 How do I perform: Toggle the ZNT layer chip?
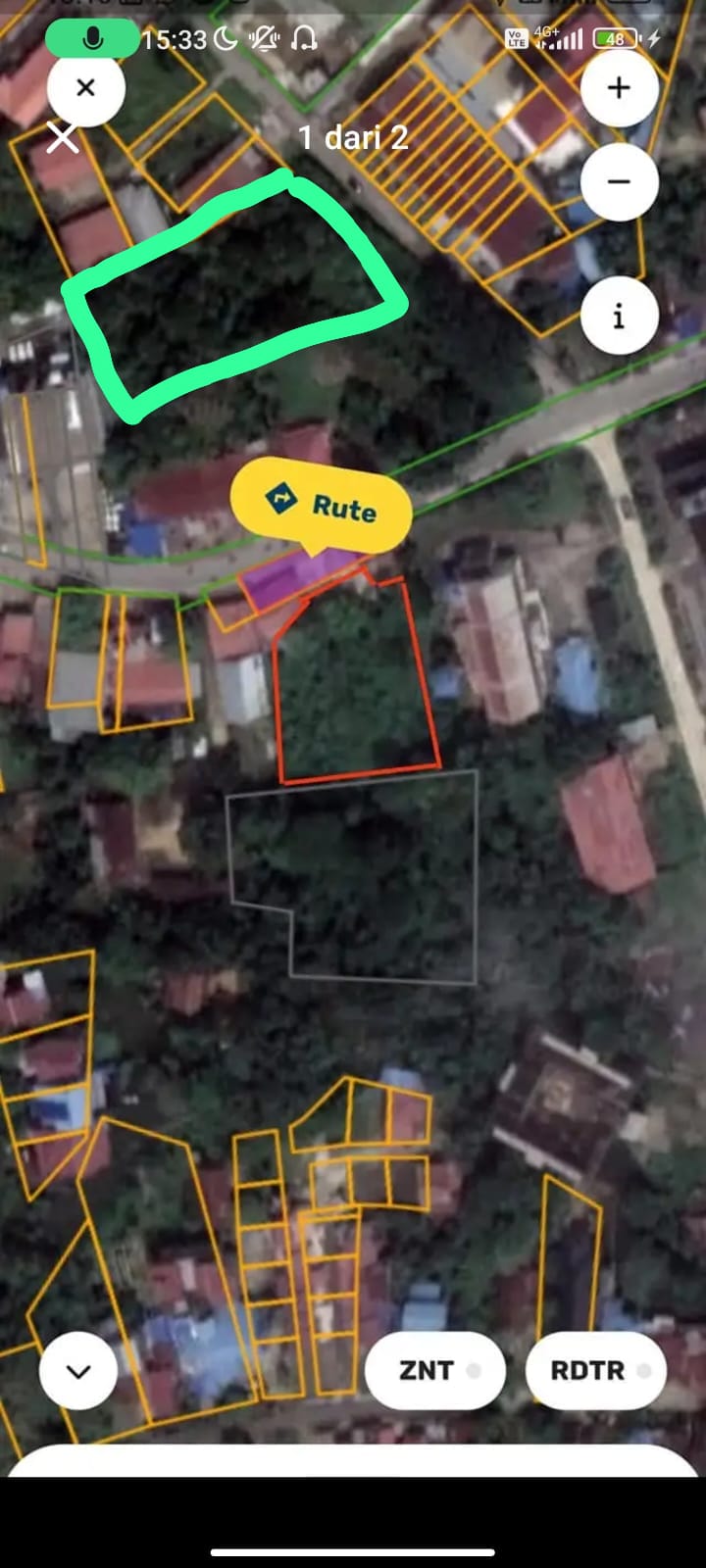(435, 1370)
